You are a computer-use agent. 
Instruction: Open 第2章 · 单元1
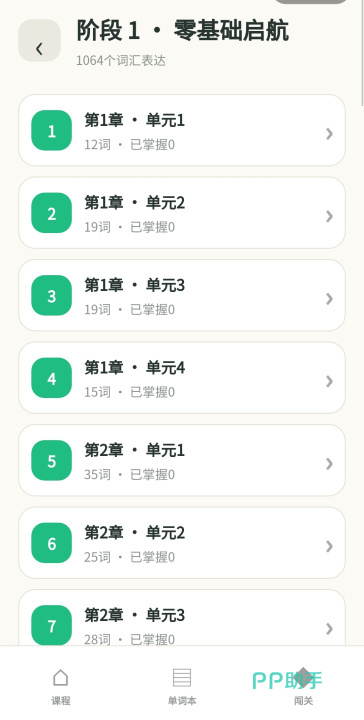[x=182, y=460]
